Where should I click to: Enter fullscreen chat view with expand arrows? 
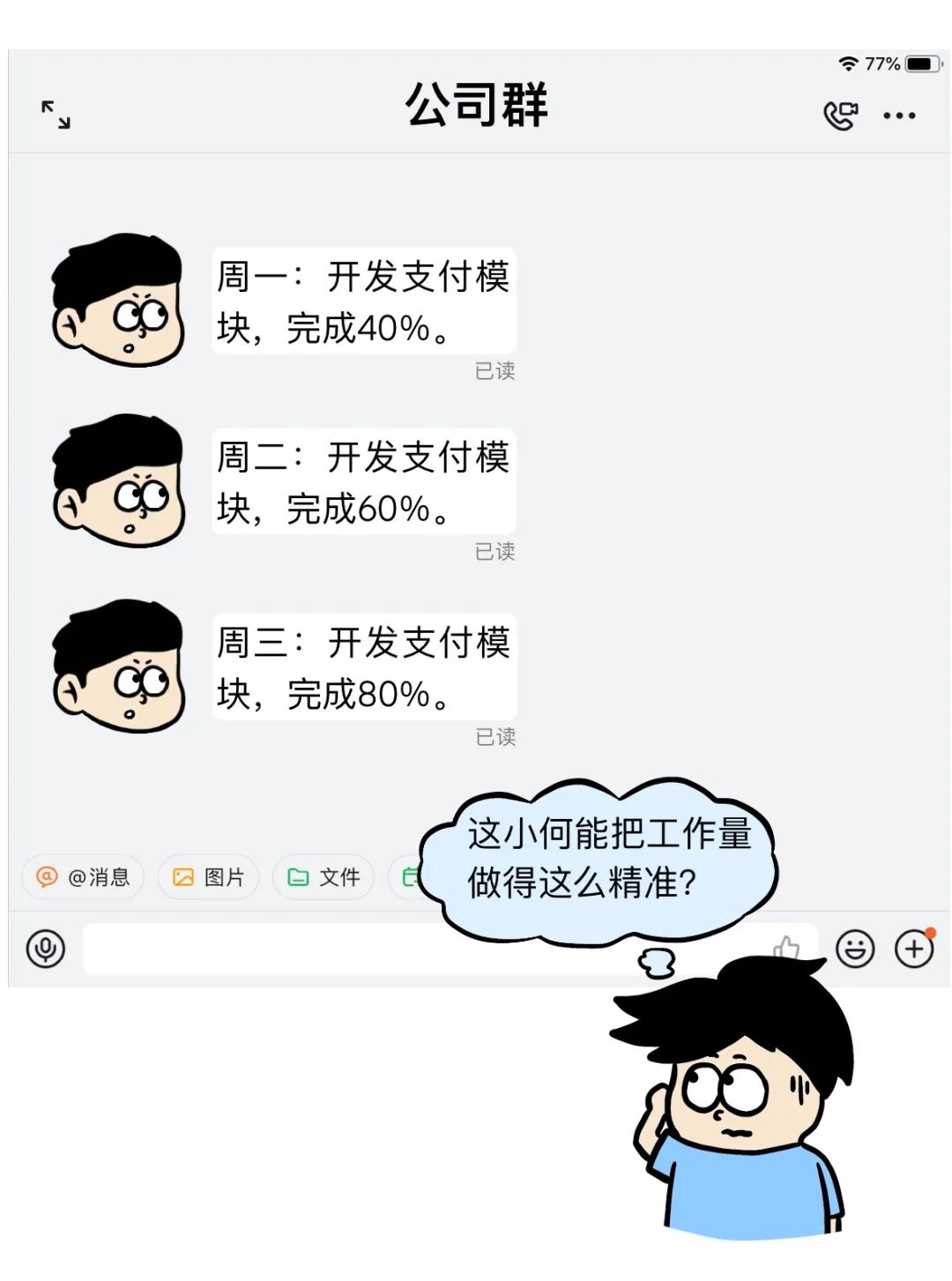pos(56,115)
